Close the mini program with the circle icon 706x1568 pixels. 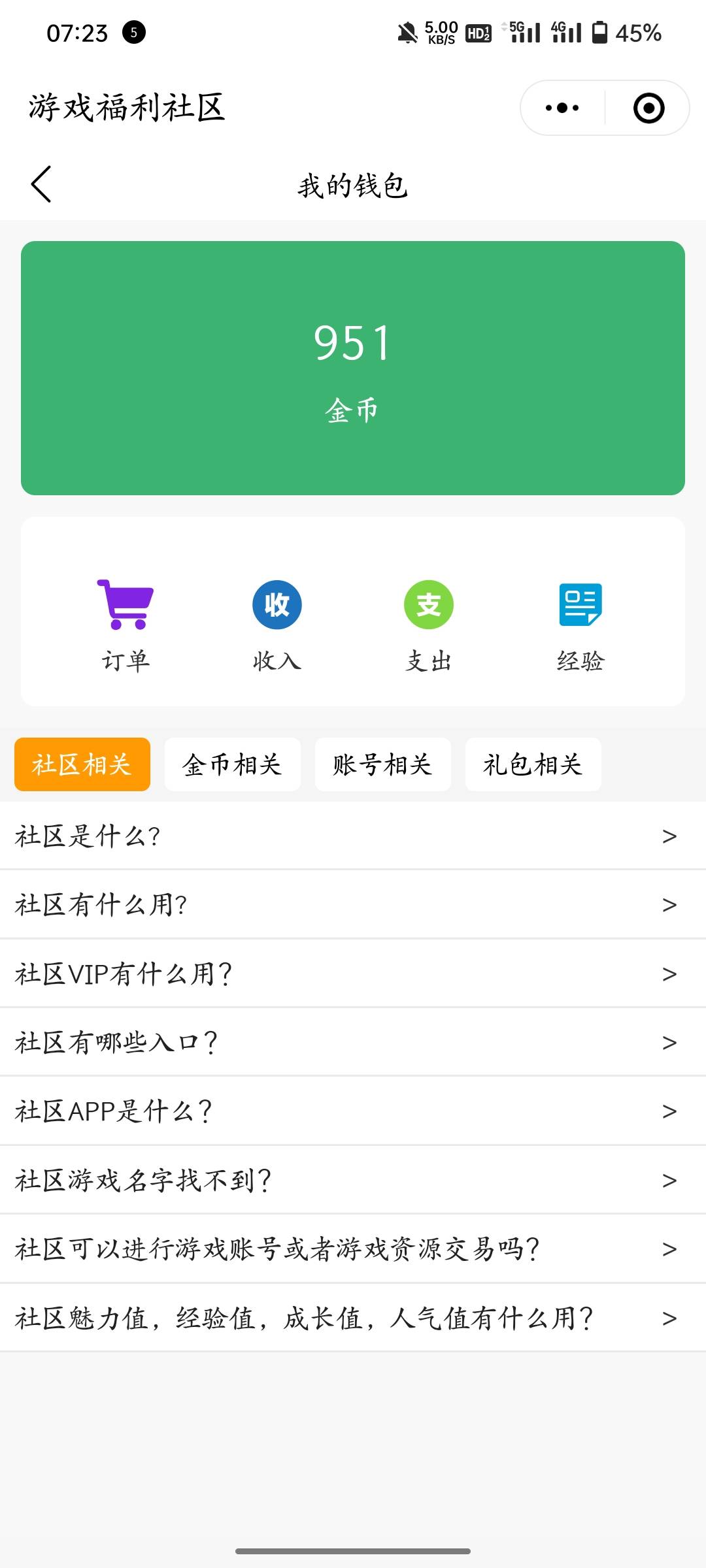point(648,108)
